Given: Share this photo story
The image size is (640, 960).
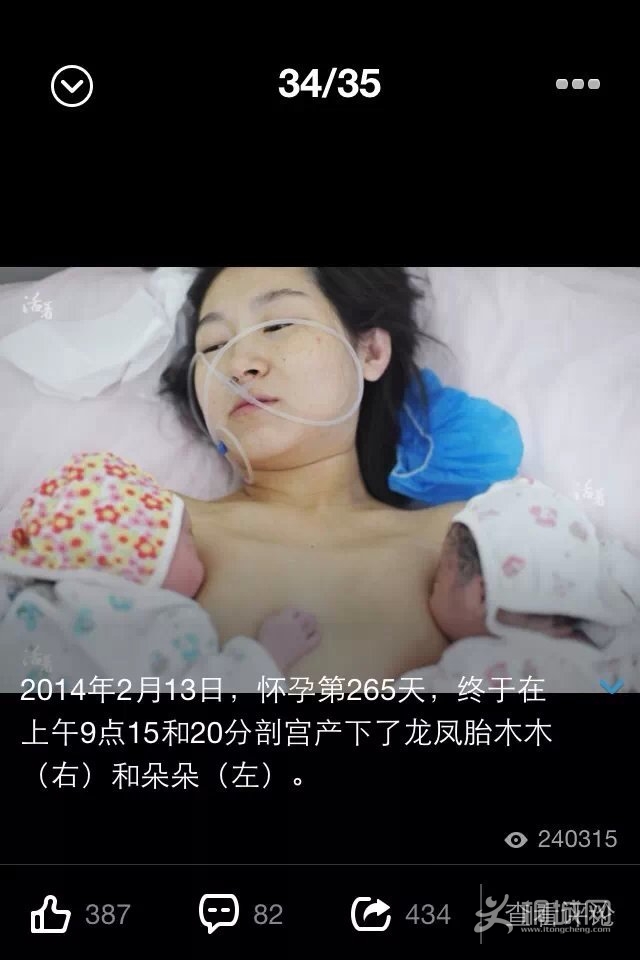Looking at the screenshot, I should click(371, 913).
